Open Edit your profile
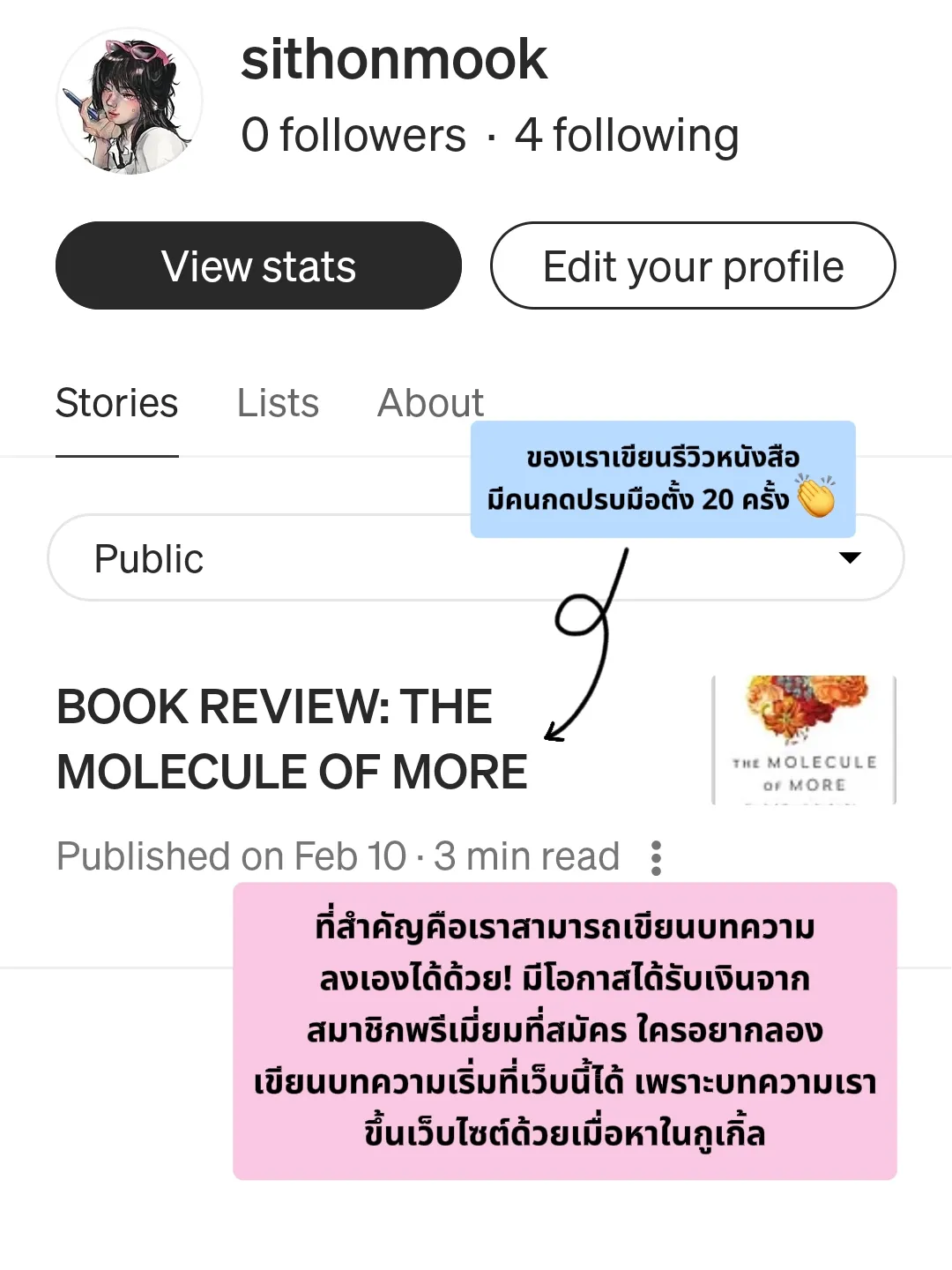Screen dimensions: 952x1270 [x=693, y=265]
